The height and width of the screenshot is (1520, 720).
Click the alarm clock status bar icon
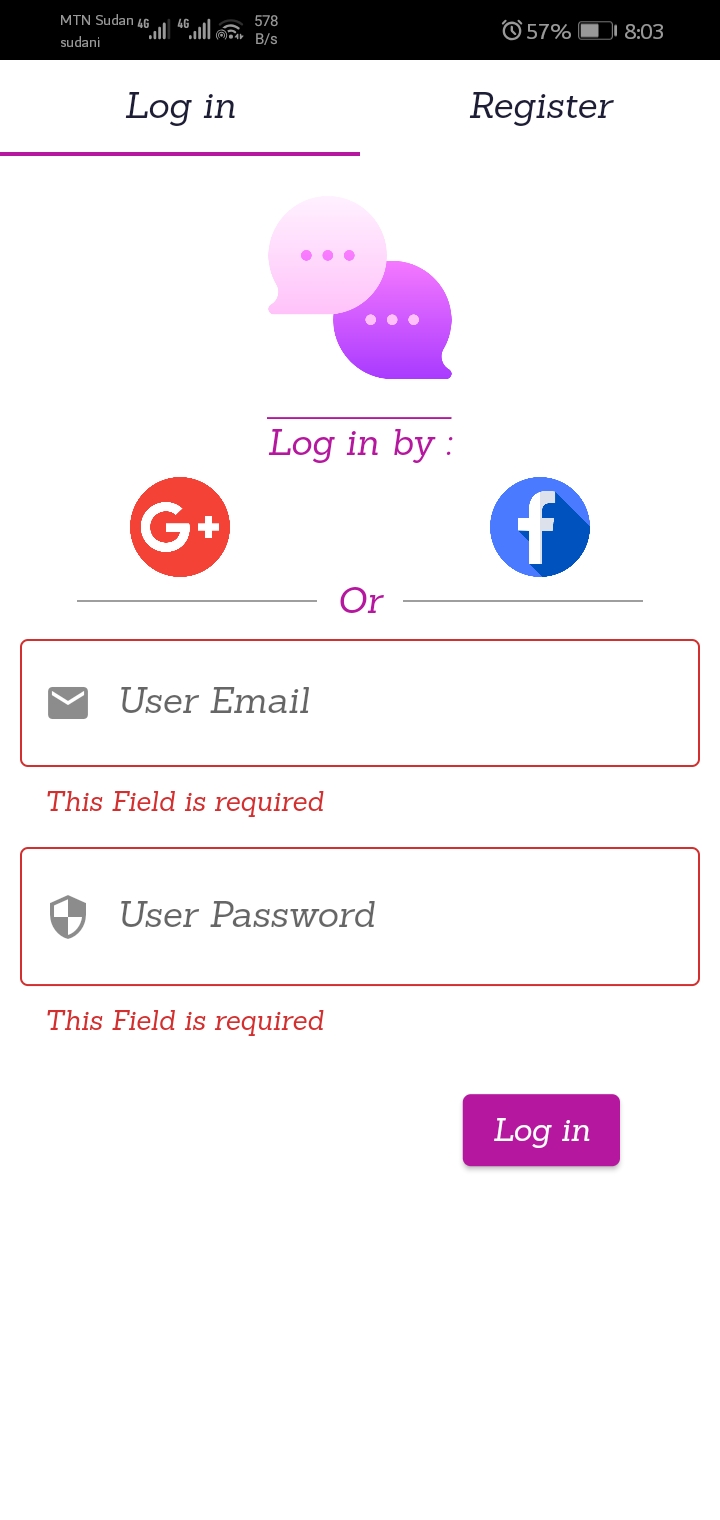(512, 30)
